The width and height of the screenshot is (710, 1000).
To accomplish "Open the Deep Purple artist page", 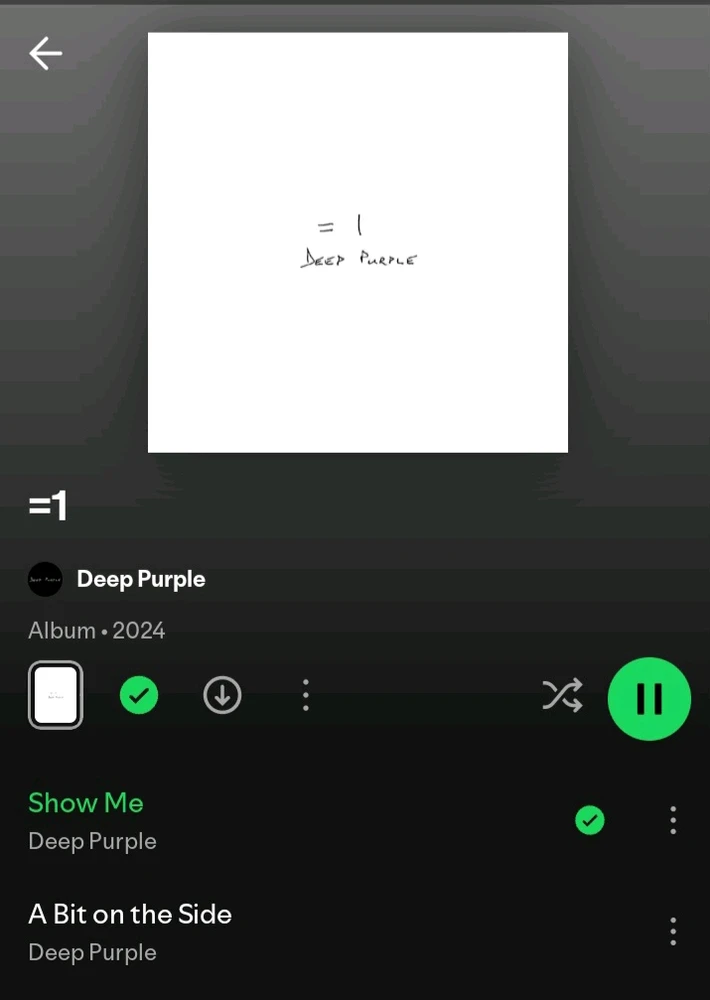I will [x=140, y=579].
